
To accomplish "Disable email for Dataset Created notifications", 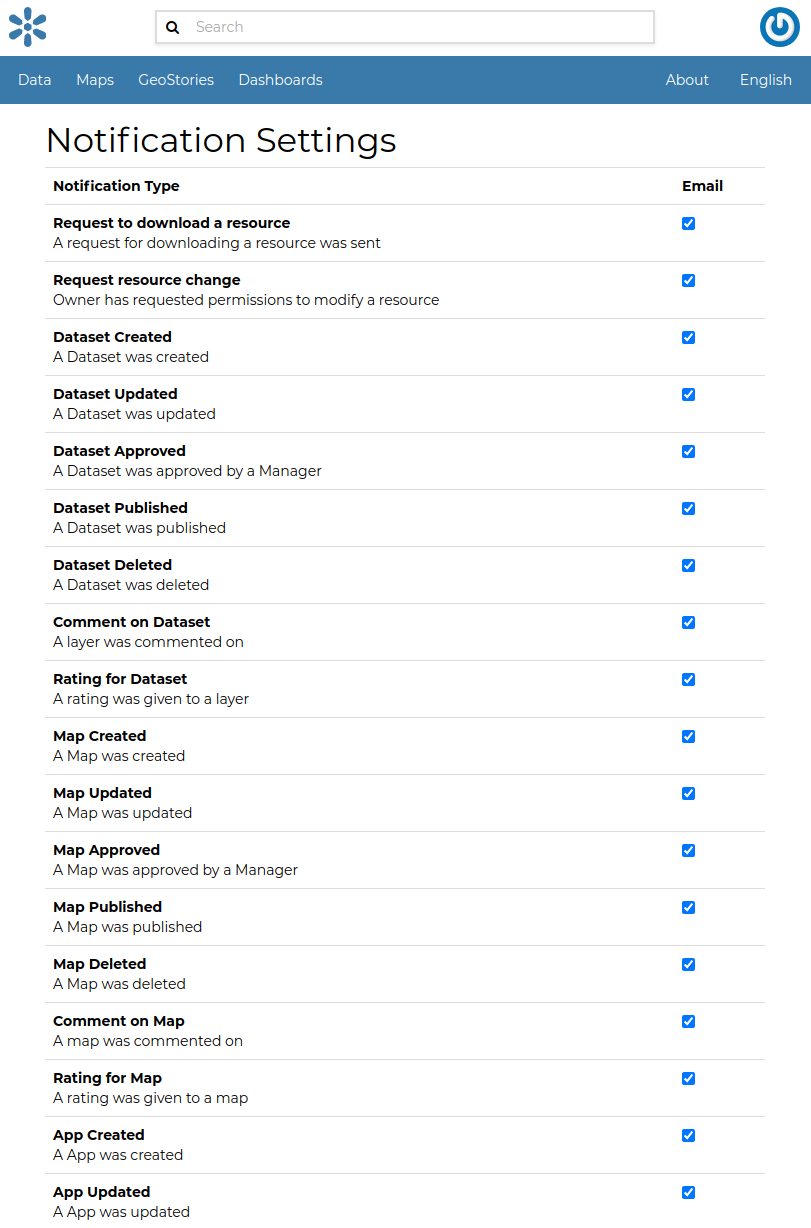I will click(x=688, y=337).
